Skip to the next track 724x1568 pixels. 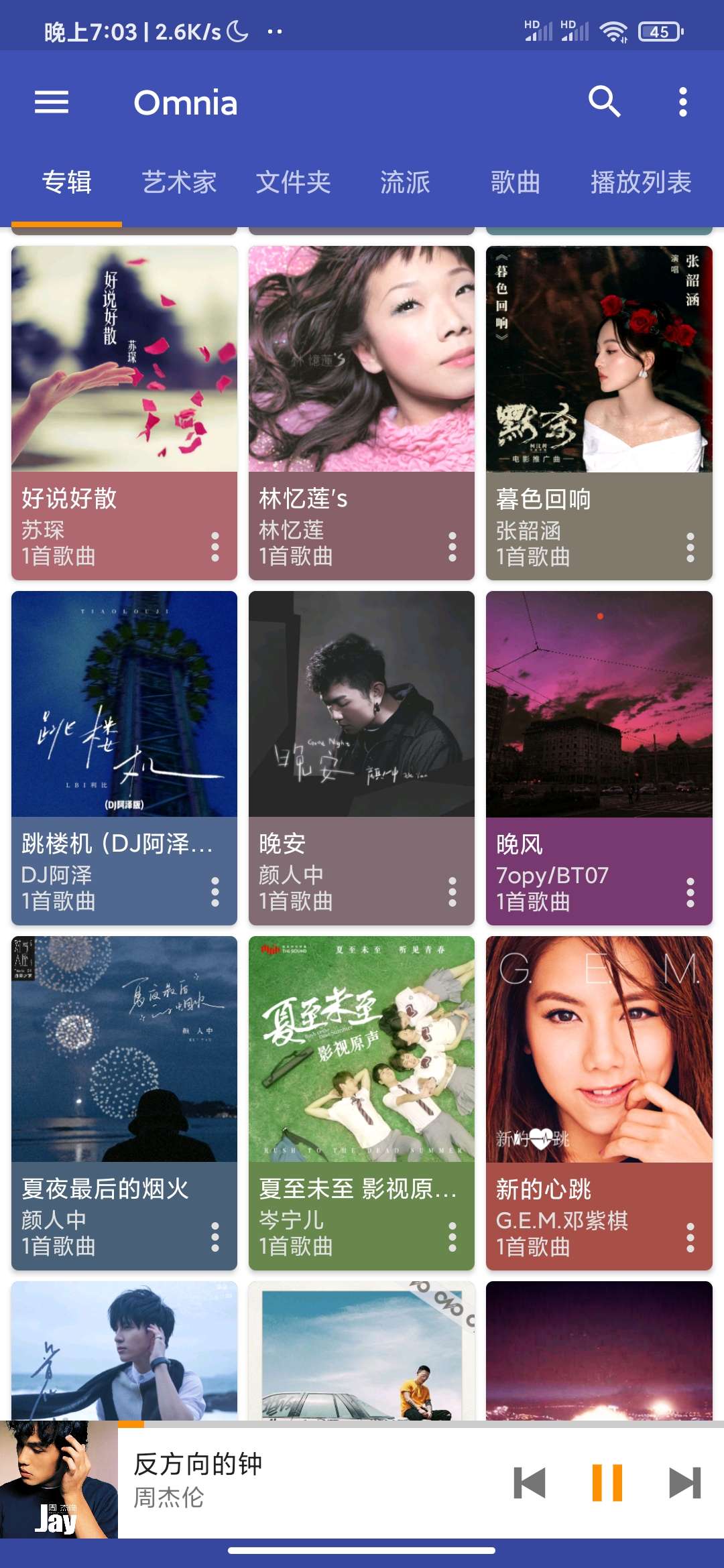click(x=684, y=1482)
